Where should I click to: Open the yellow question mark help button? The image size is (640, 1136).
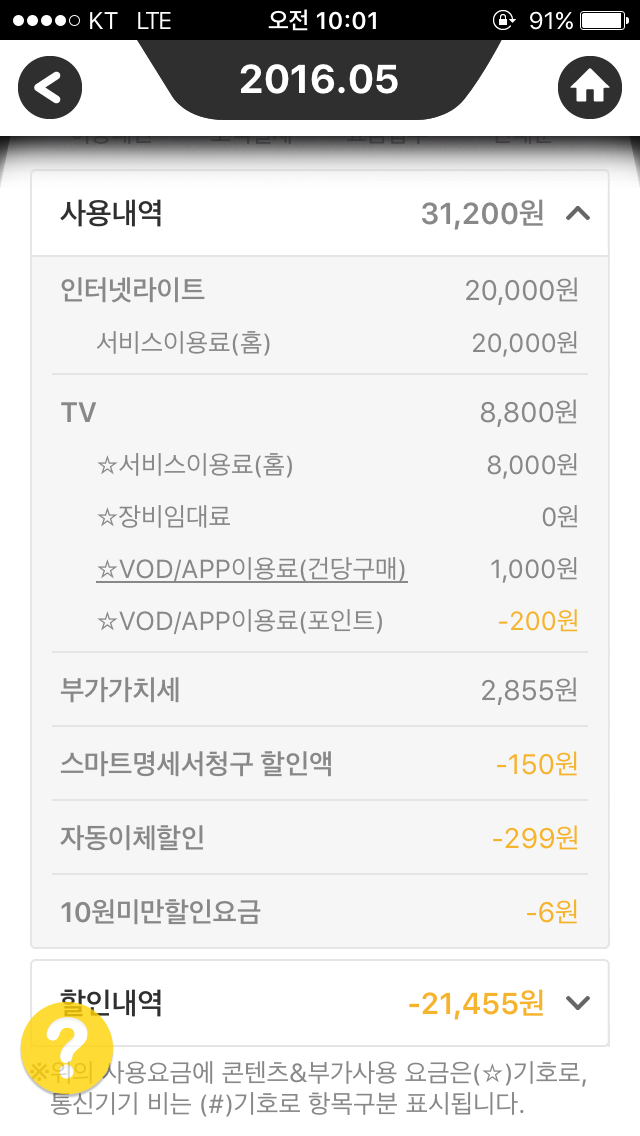66,1047
